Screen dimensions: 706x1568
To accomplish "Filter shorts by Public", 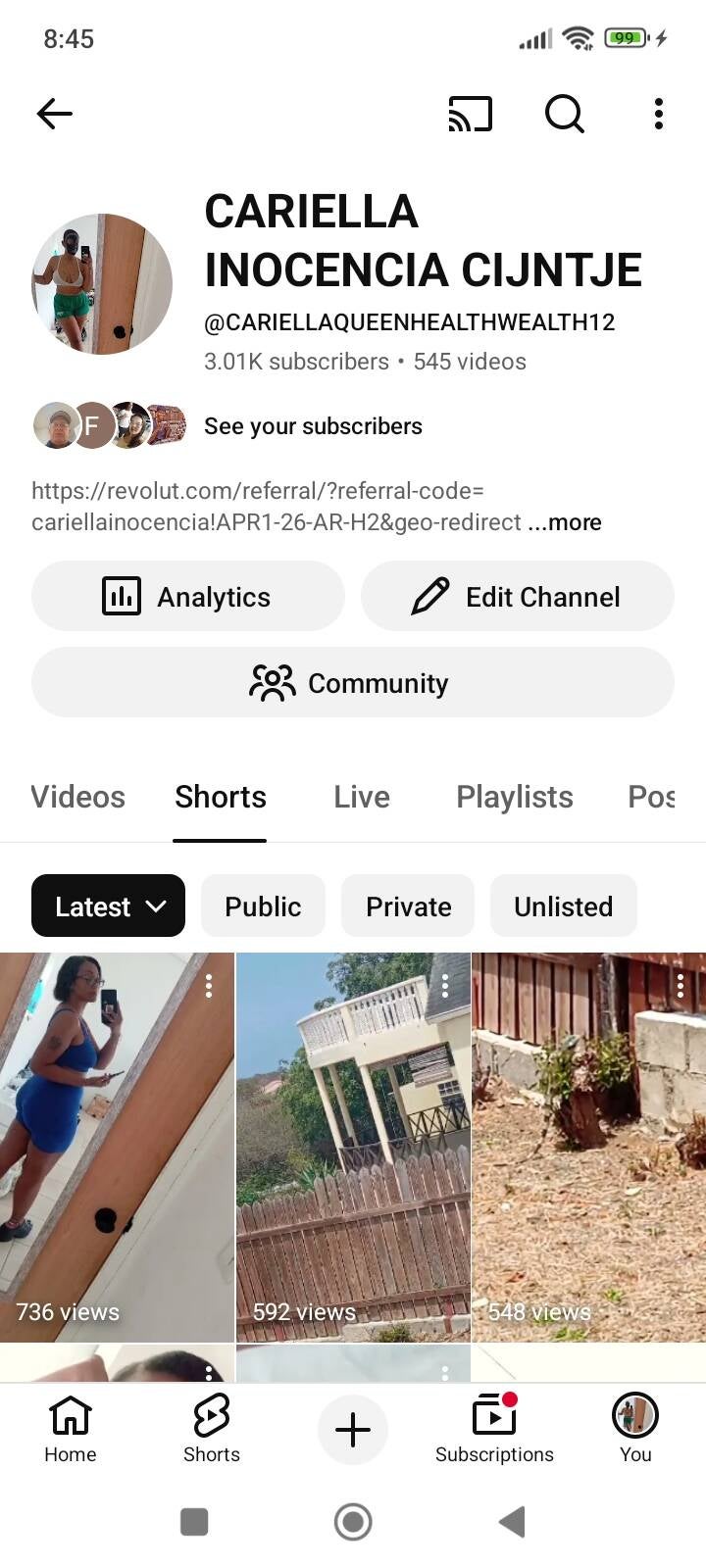I will [263, 906].
